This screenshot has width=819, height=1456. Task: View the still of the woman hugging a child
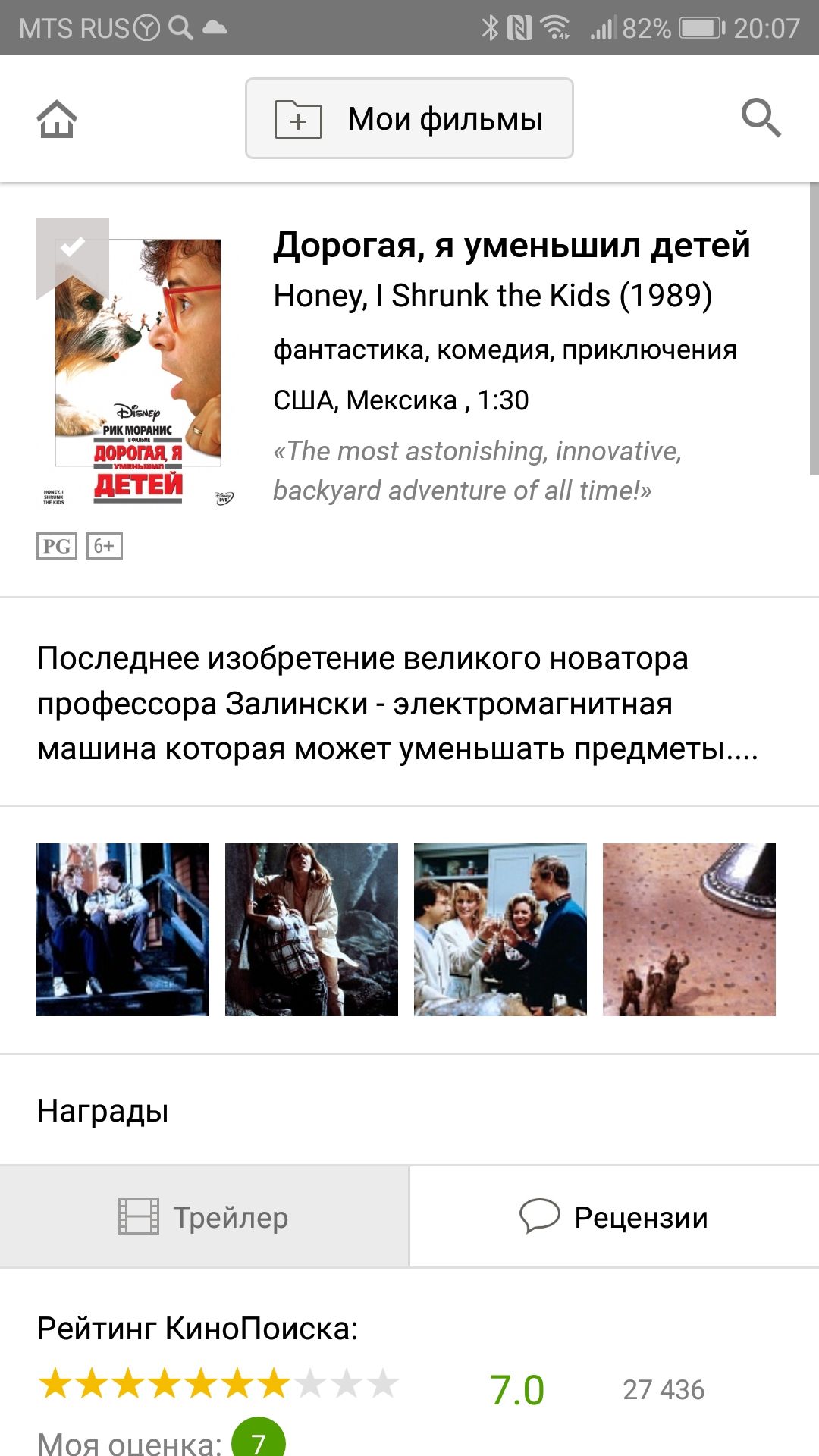pyautogui.click(x=312, y=930)
